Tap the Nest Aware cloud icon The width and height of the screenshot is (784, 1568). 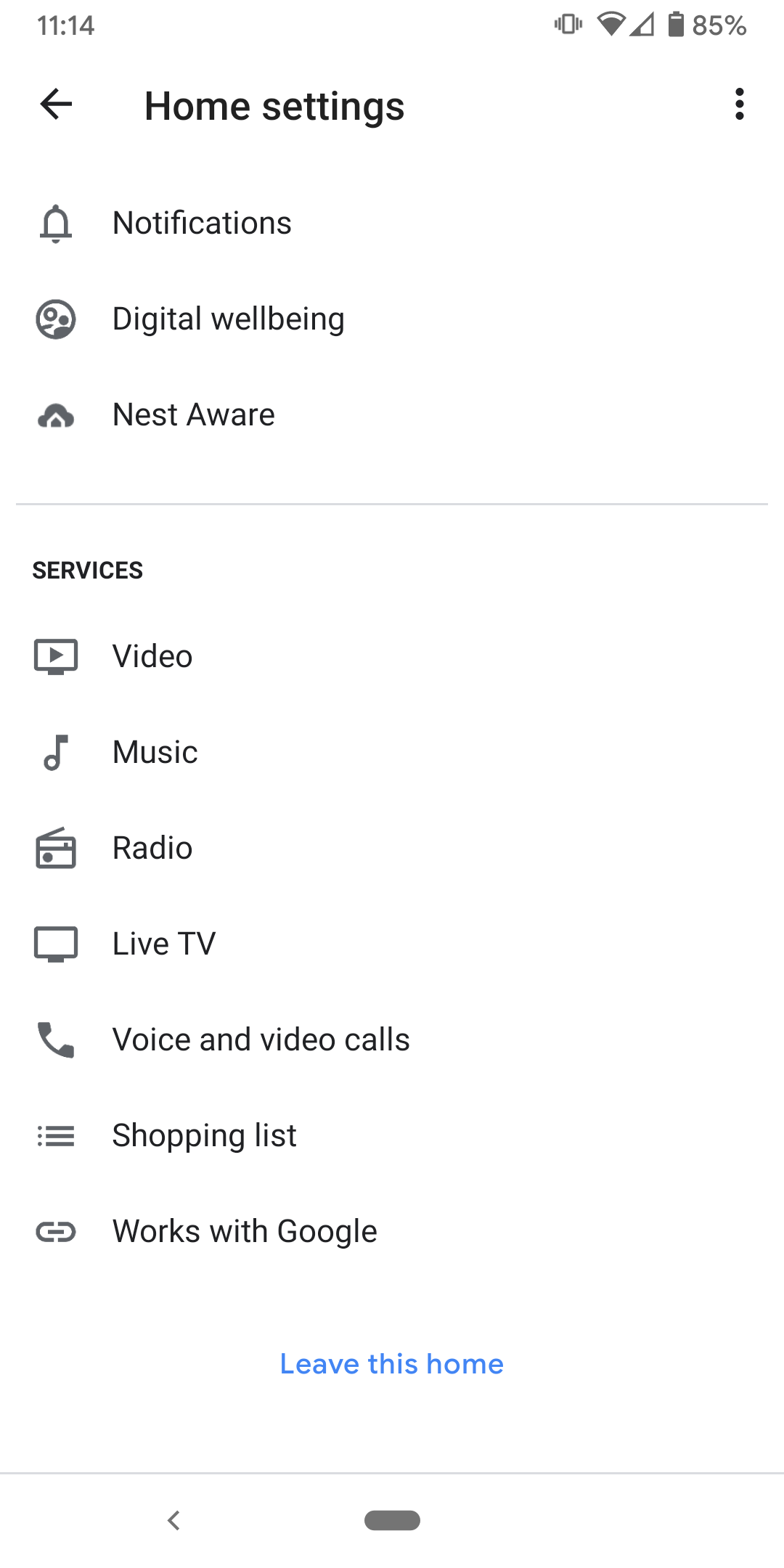(x=55, y=415)
